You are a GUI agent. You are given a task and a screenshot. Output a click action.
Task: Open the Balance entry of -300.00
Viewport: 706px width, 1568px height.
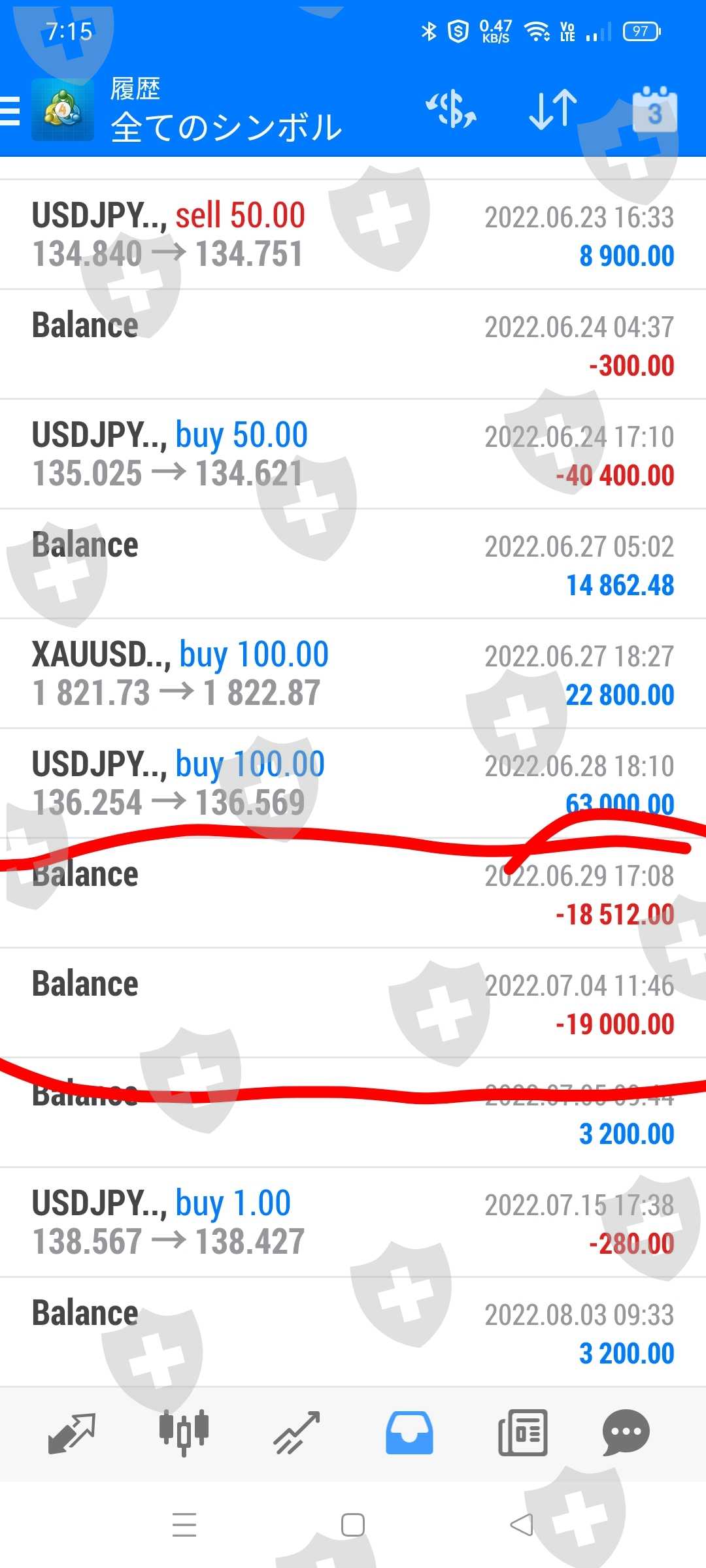point(353,345)
